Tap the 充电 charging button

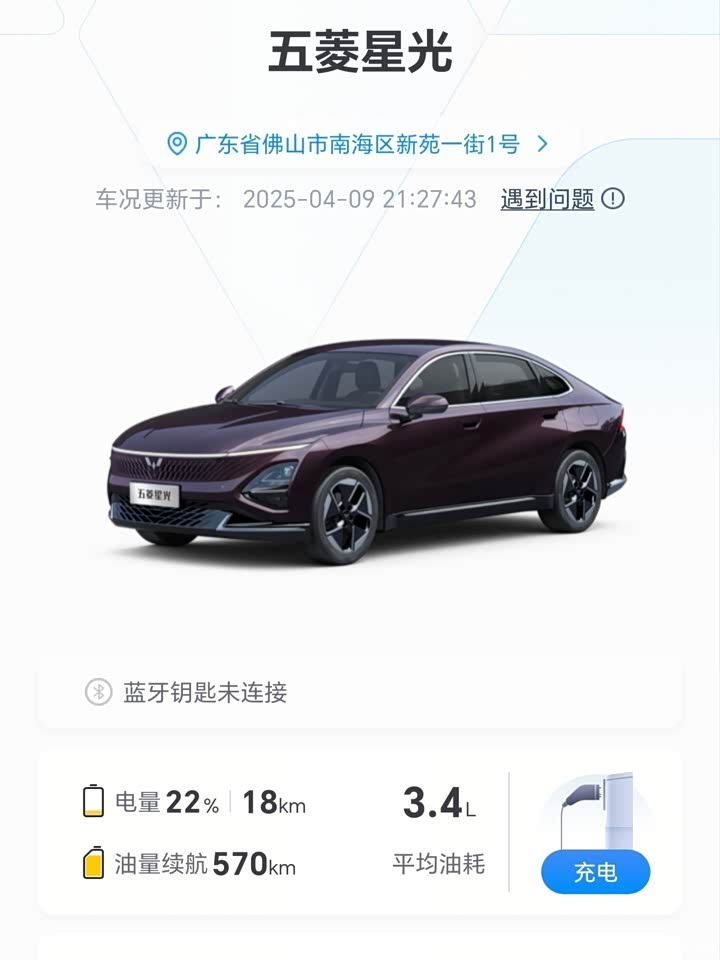(595, 873)
